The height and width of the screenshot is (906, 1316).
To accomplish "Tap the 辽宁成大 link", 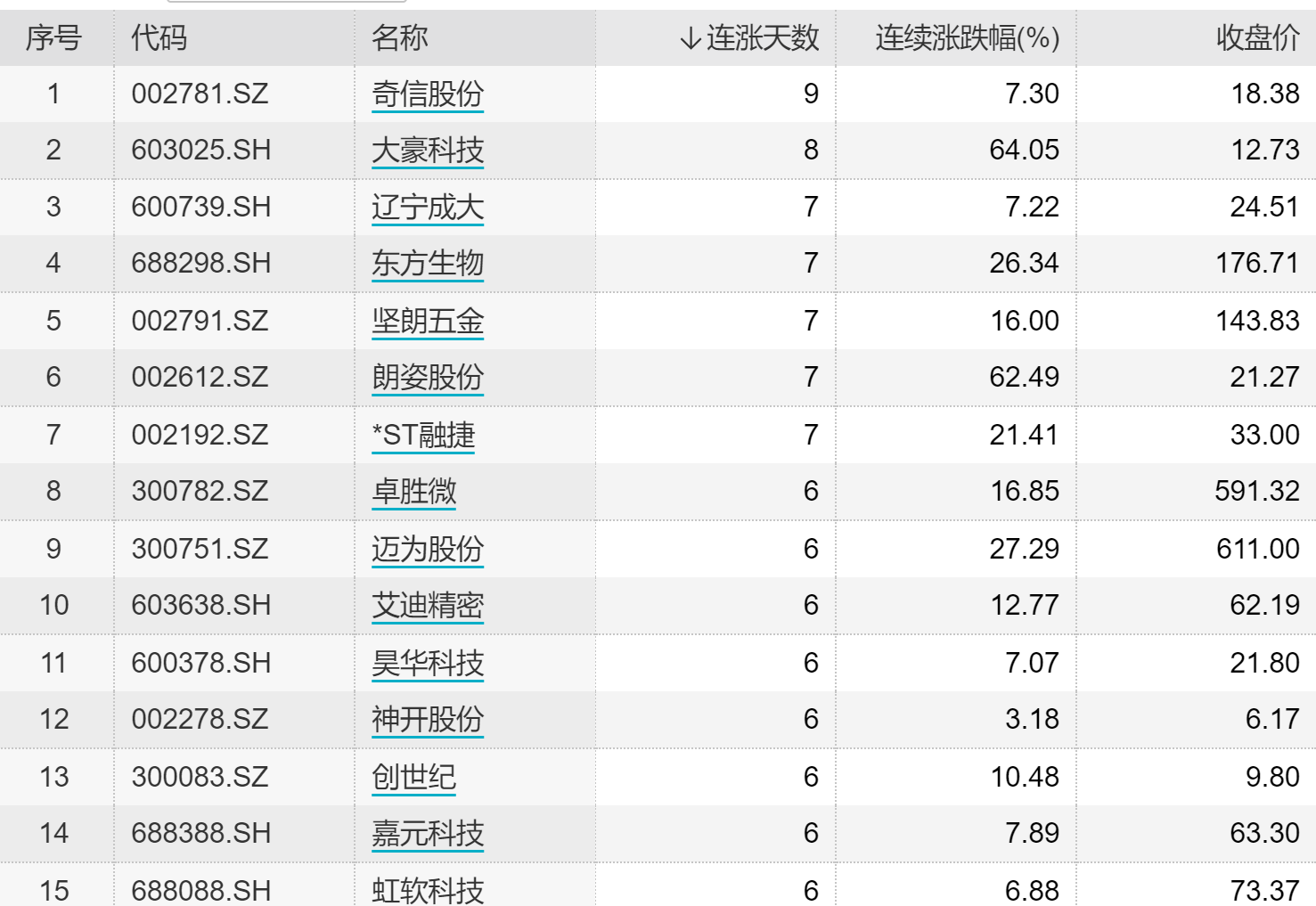I will tap(428, 207).
